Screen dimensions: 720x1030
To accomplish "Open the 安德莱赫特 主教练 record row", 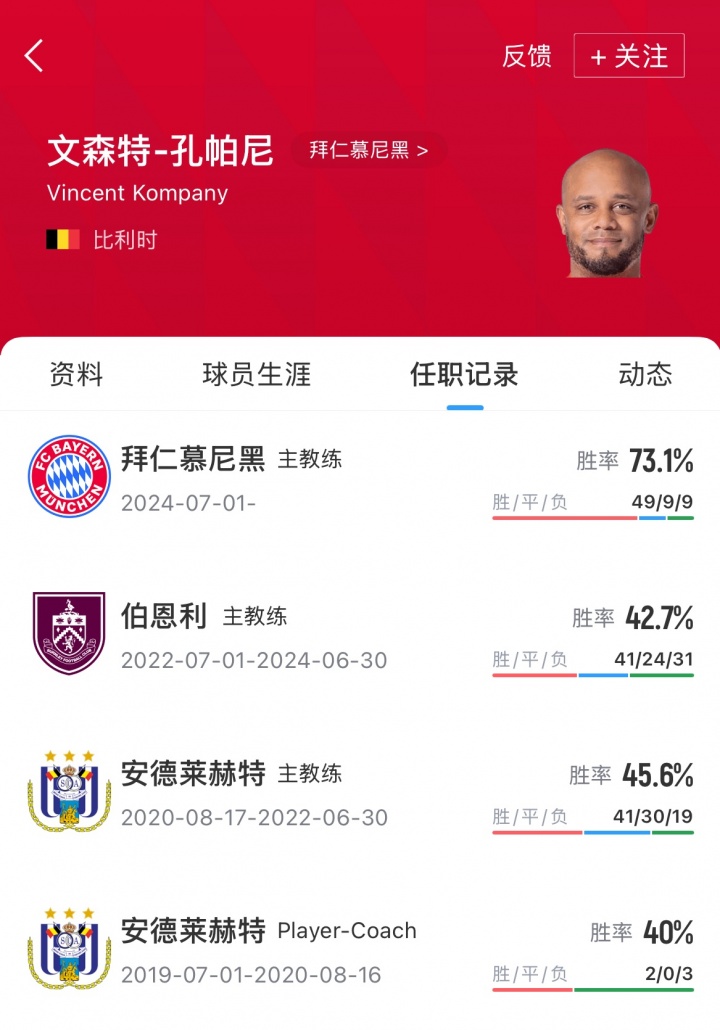I will (360, 792).
